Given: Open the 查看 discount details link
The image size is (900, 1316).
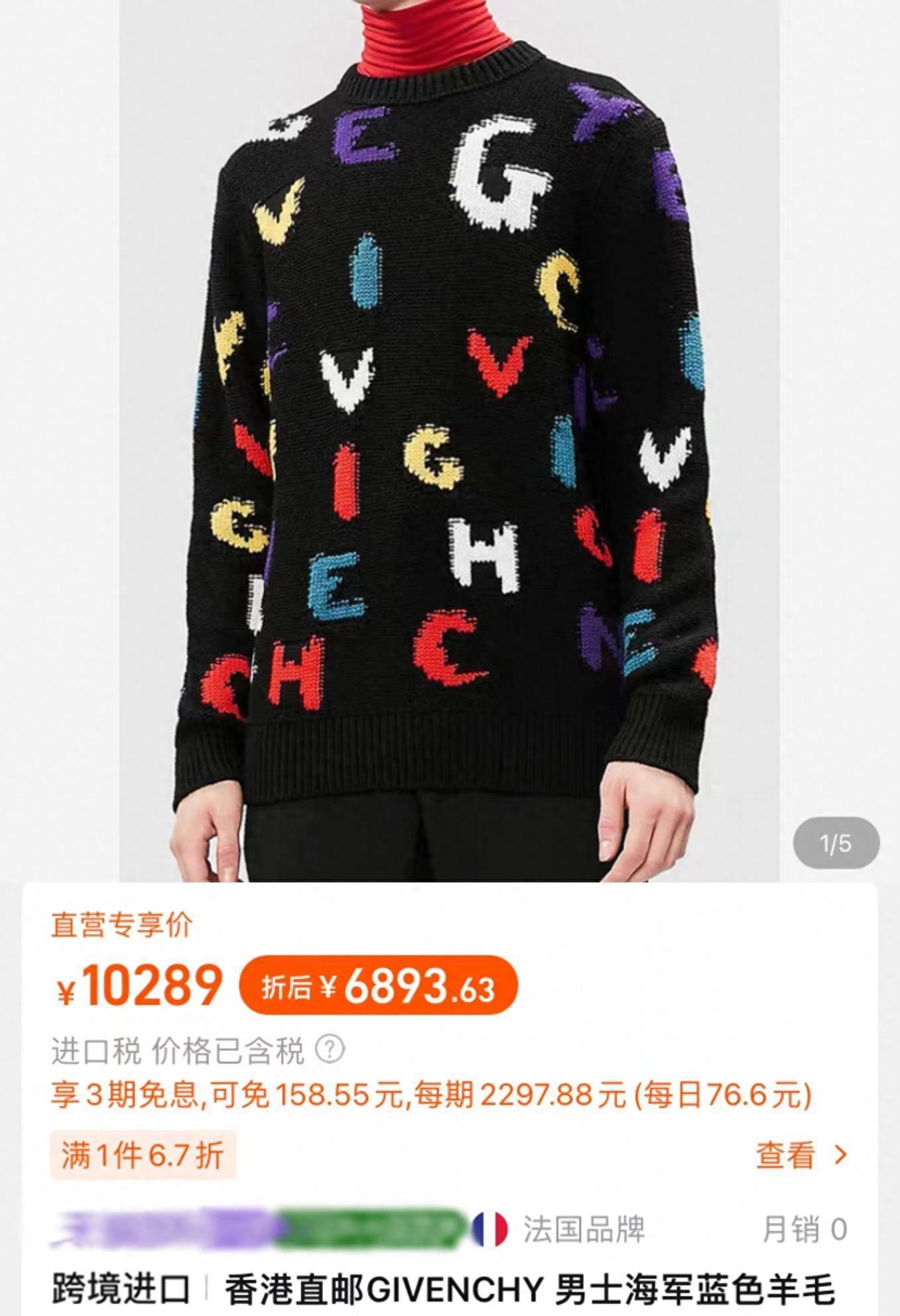Looking at the screenshot, I should click(x=801, y=1155).
